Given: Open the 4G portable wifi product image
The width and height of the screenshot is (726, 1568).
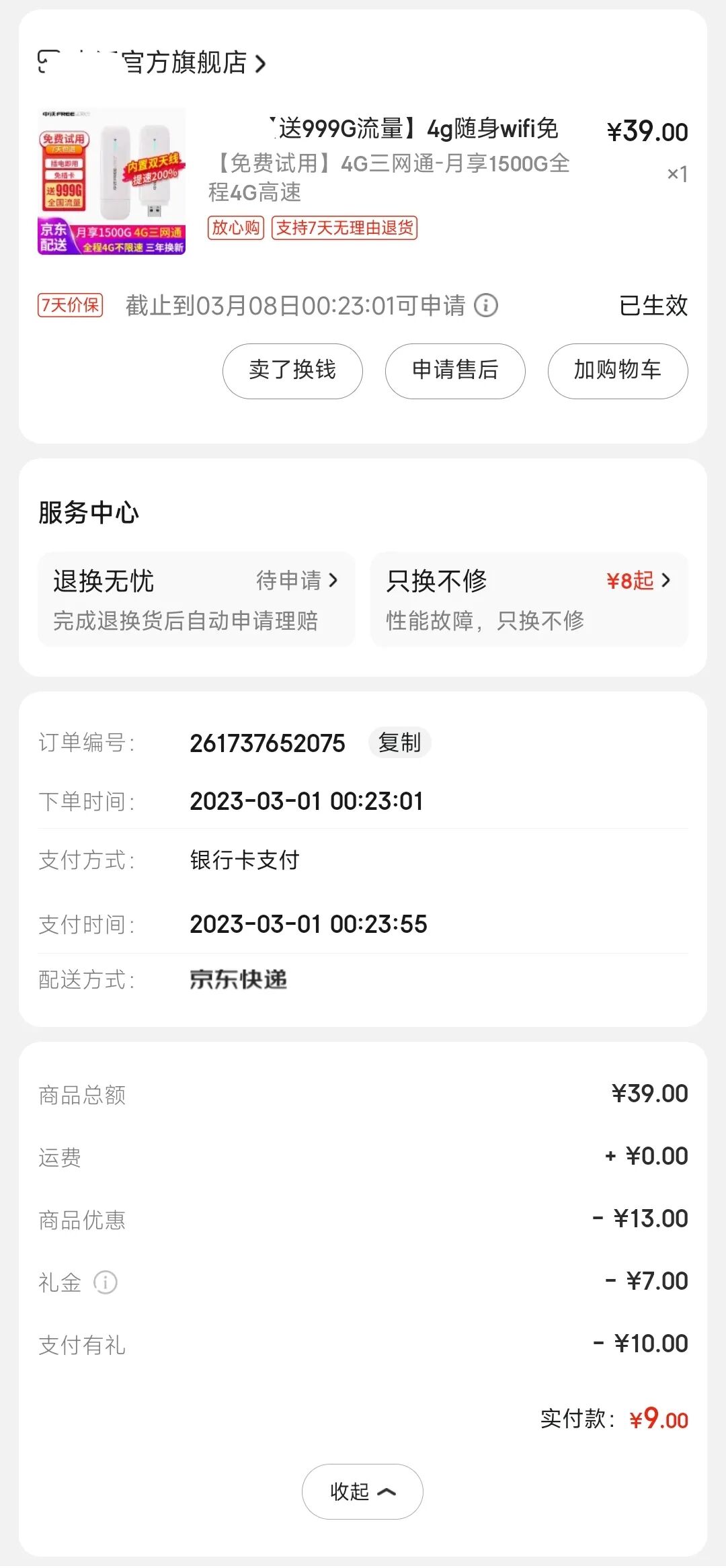Looking at the screenshot, I should coord(112,181).
